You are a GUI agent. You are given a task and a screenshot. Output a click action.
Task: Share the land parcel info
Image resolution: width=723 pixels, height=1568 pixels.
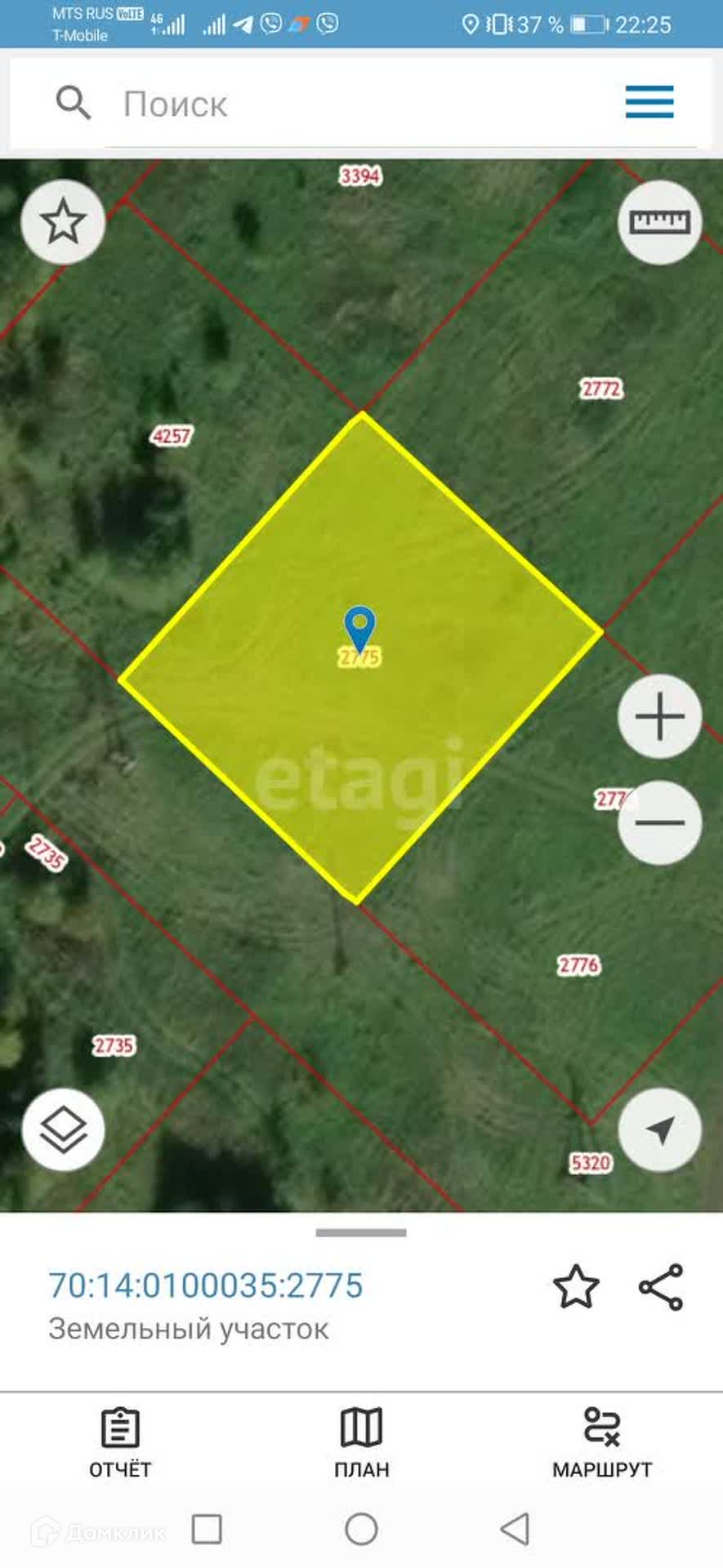[x=660, y=1288]
